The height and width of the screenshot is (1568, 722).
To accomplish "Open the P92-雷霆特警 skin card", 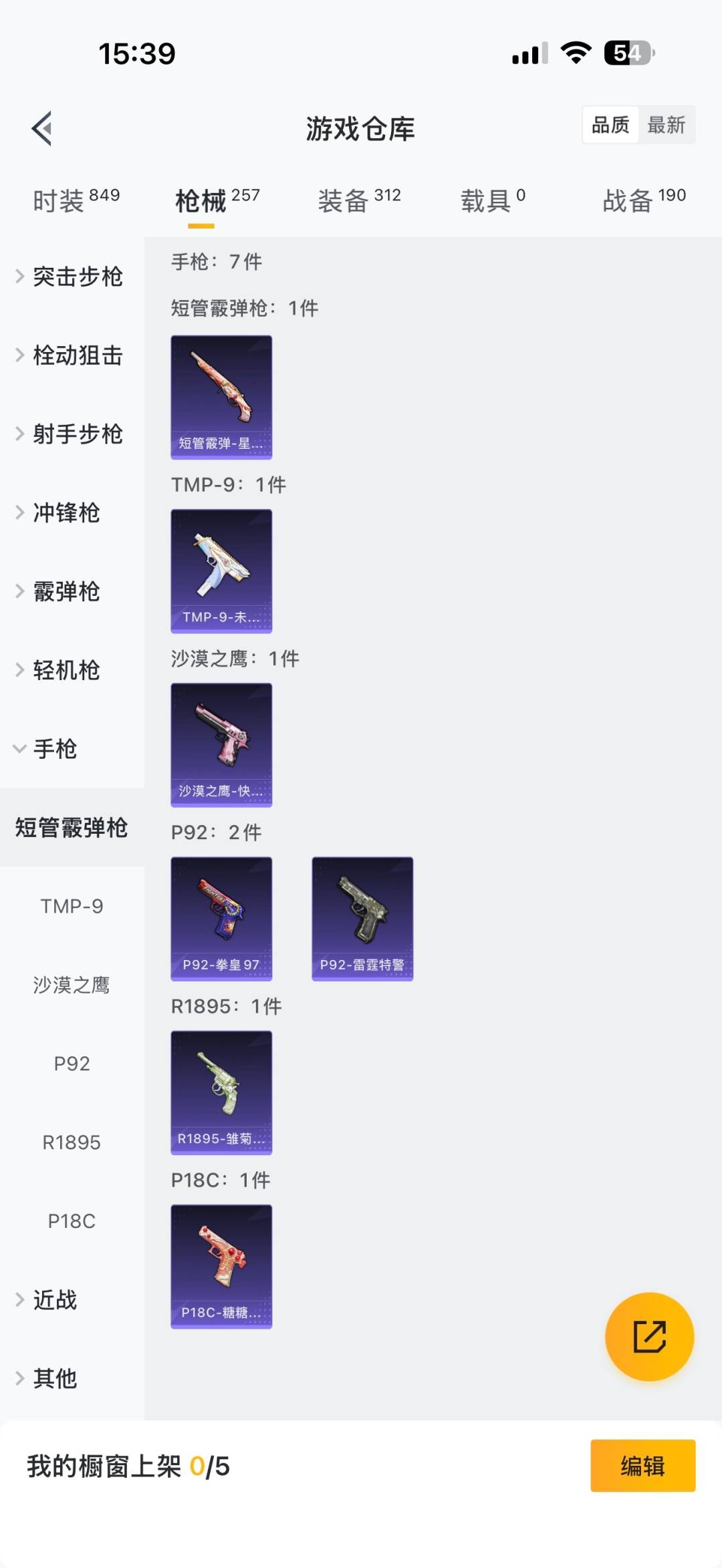I will click(x=362, y=919).
